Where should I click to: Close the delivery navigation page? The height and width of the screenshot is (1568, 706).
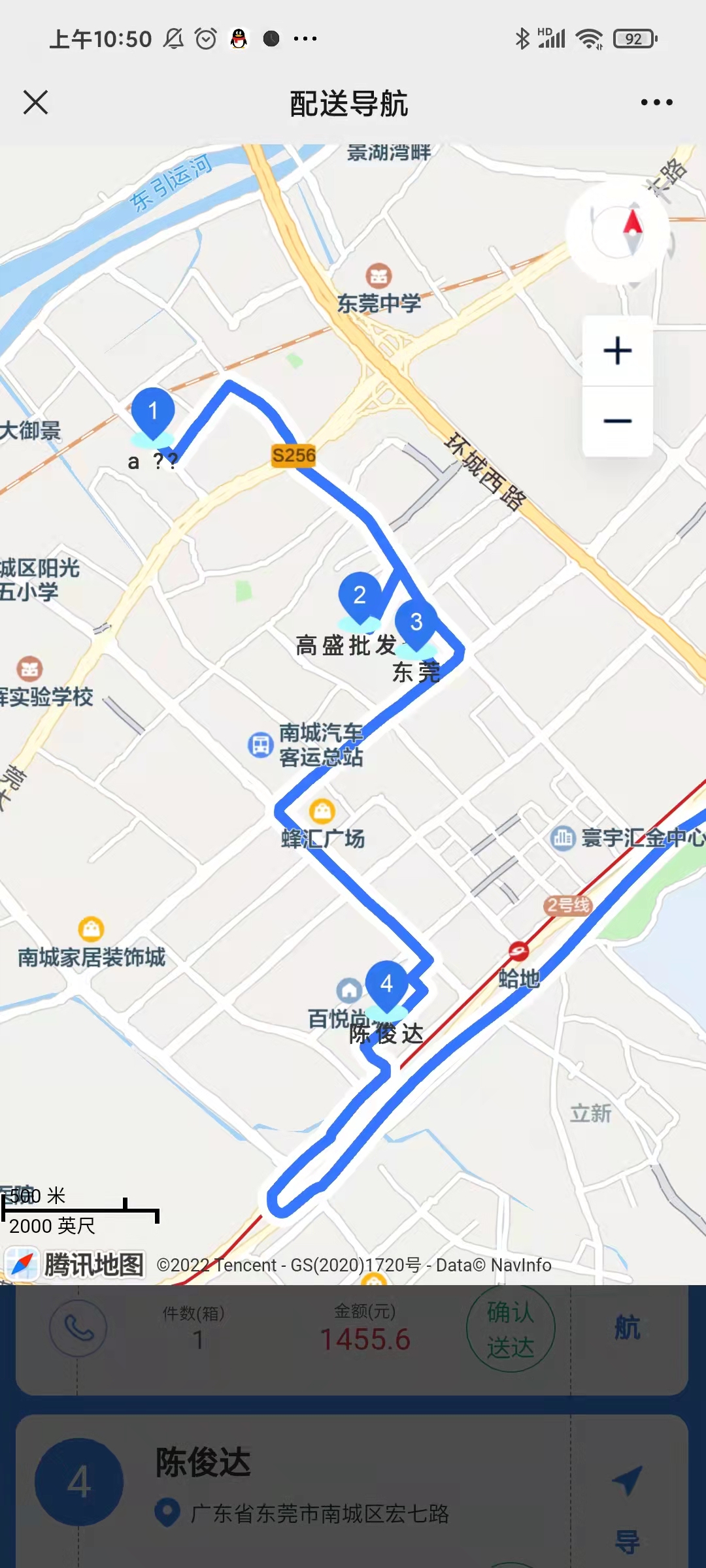[35, 103]
